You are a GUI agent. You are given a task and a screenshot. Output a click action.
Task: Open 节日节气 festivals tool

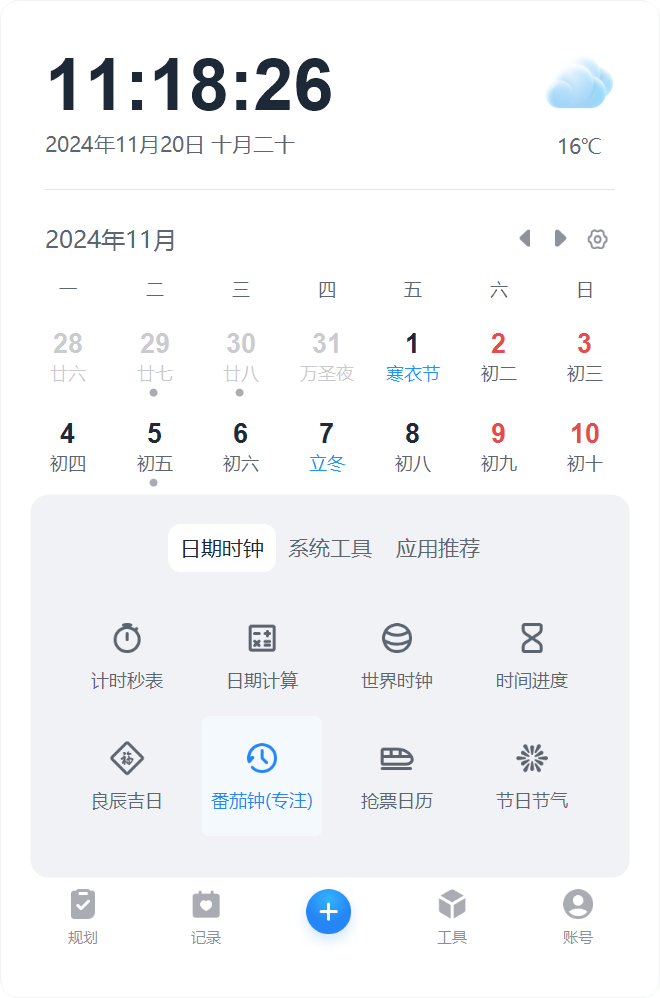[532, 775]
